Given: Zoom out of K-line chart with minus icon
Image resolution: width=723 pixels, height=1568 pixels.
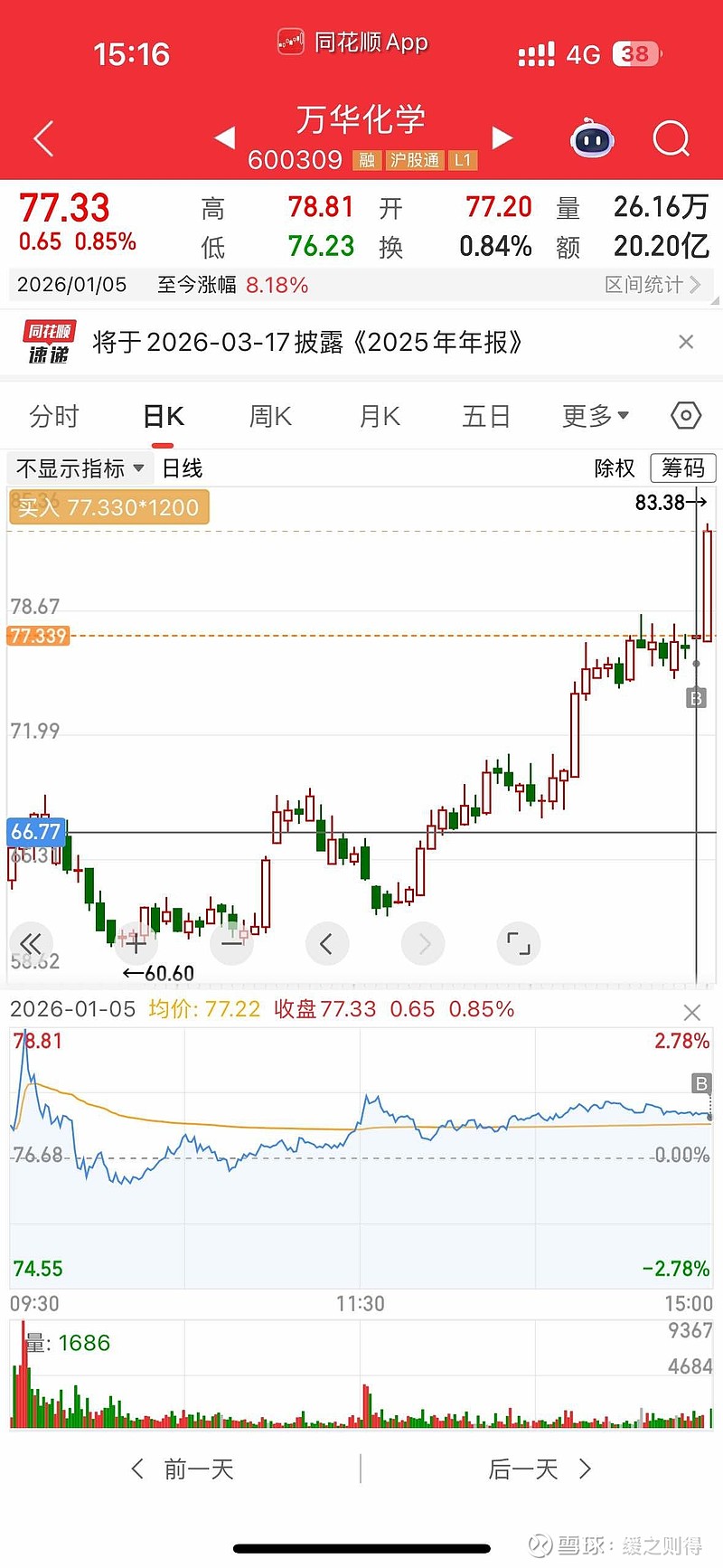Looking at the screenshot, I should [x=231, y=943].
